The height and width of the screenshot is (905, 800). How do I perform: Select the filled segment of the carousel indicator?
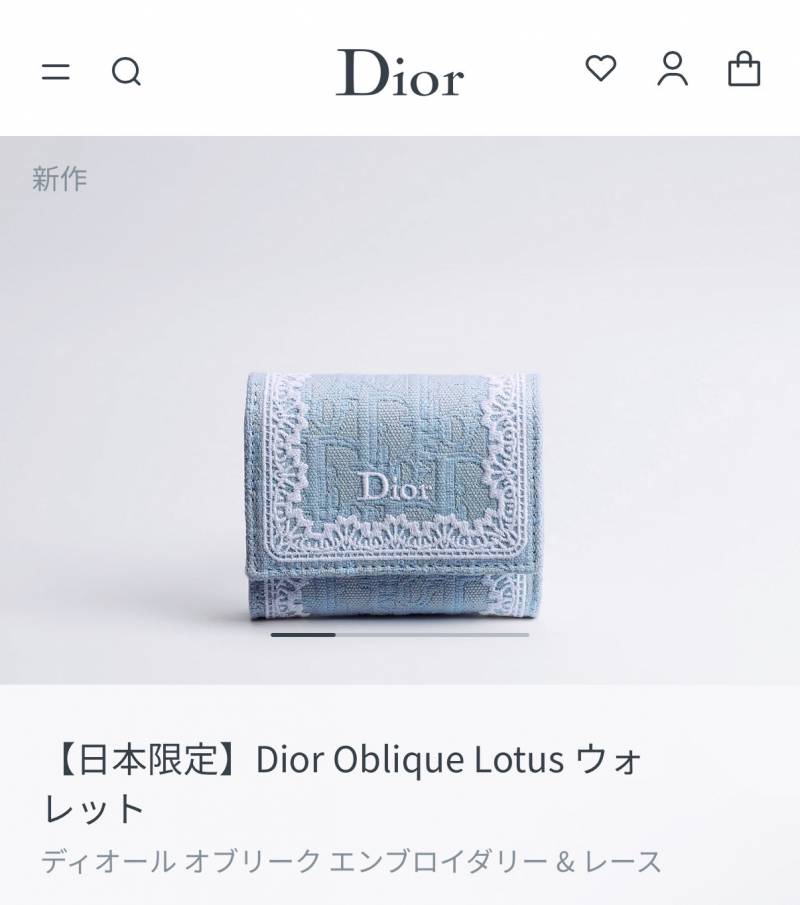pyautogui.click(x=305, y=634)
